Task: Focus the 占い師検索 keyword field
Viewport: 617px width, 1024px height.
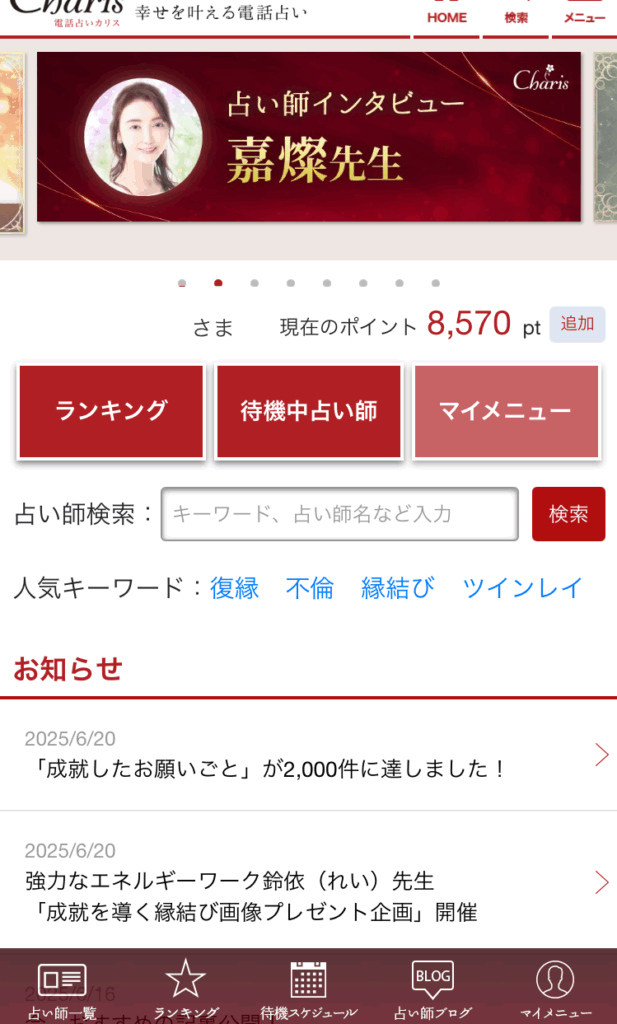Action: pos(339,514)
